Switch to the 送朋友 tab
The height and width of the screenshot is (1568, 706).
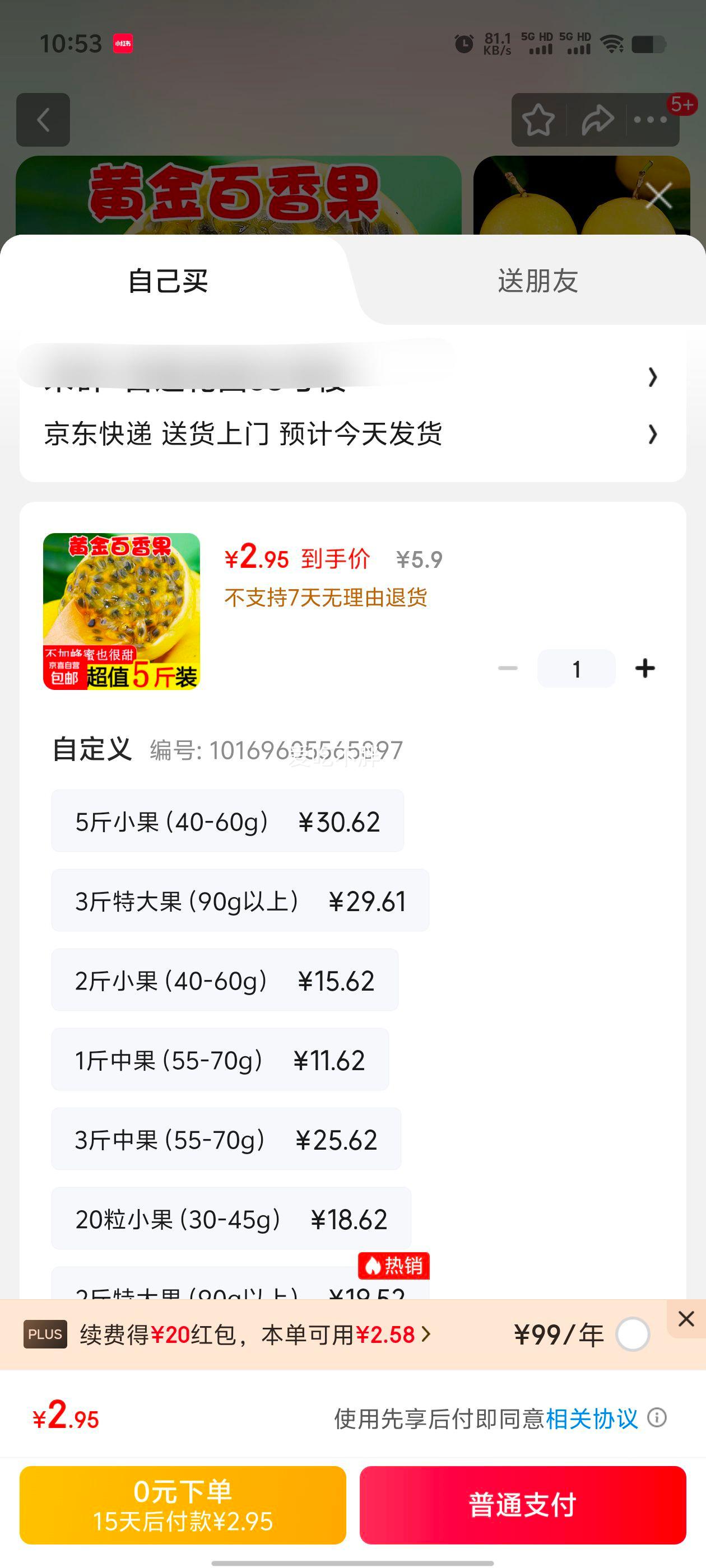click(536, 281)
